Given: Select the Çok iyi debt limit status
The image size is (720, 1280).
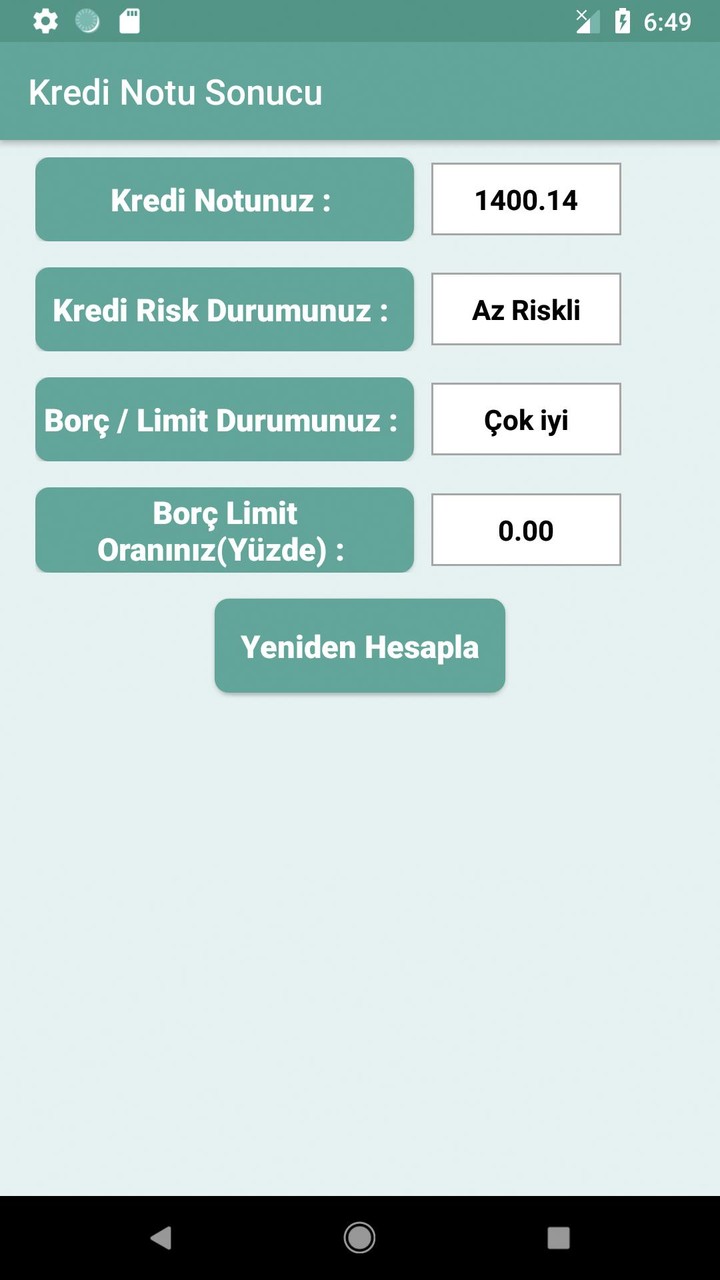Looking at the screenshot, I should point(526,419).
